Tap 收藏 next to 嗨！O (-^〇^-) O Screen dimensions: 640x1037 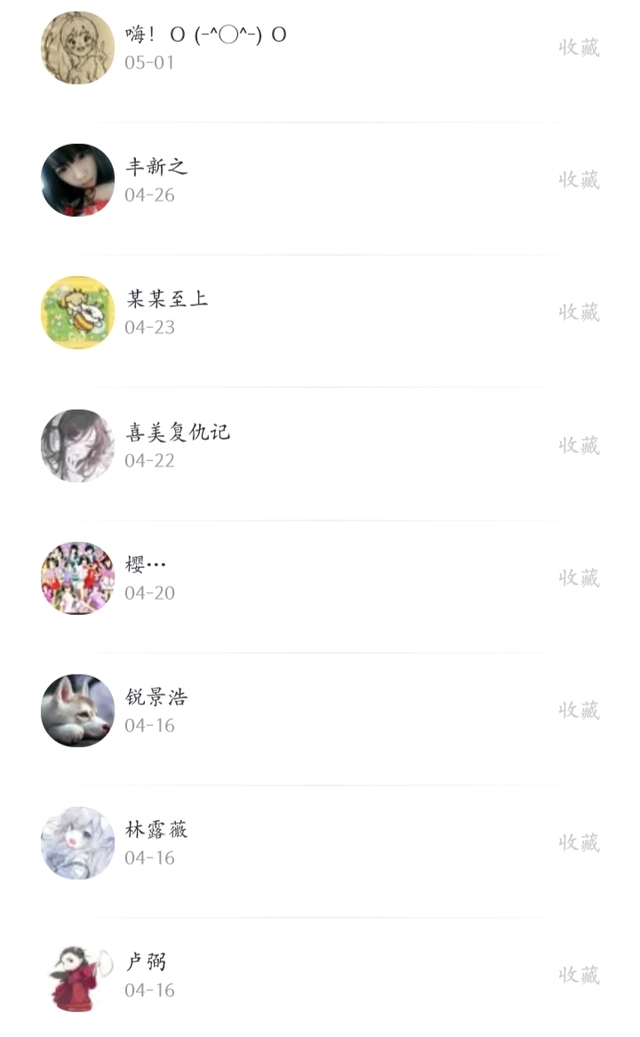tap(579, 47)
